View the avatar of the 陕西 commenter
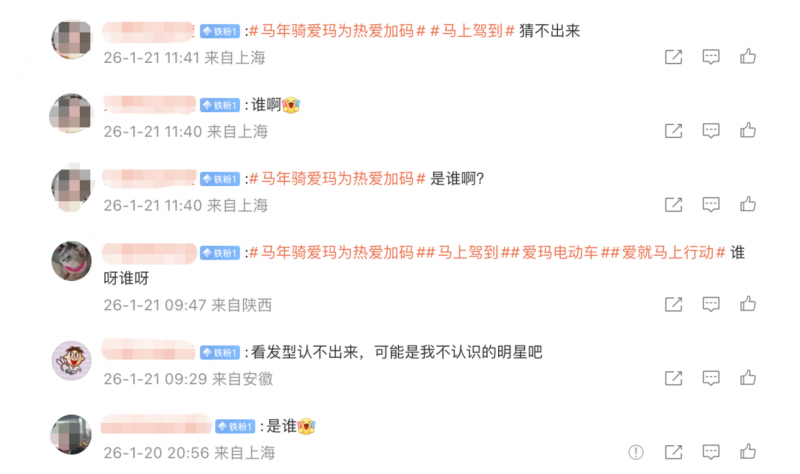This screenshot has width=800, height=474. tap(71, 261)
